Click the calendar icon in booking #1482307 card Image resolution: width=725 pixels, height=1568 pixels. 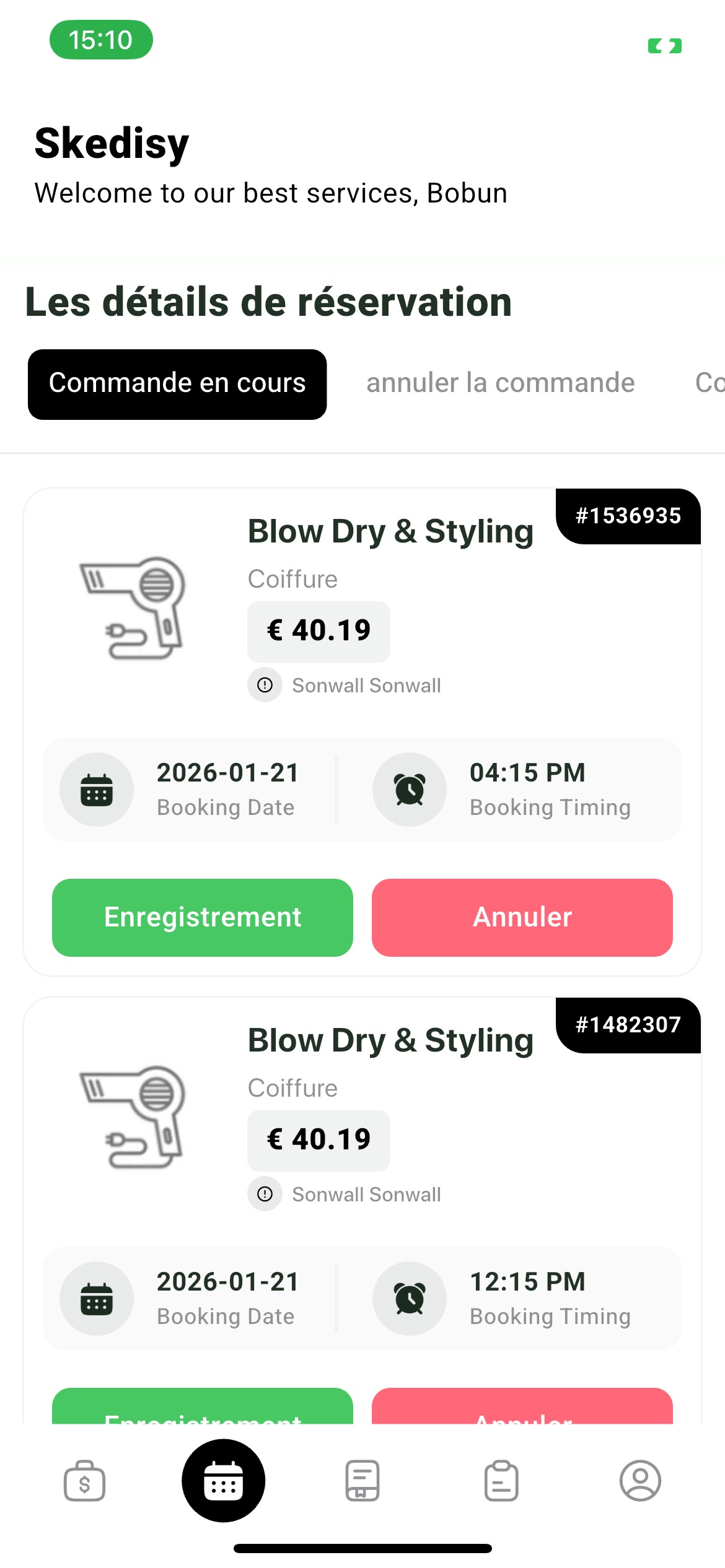pyautogui.click(x=97, y=1299)
